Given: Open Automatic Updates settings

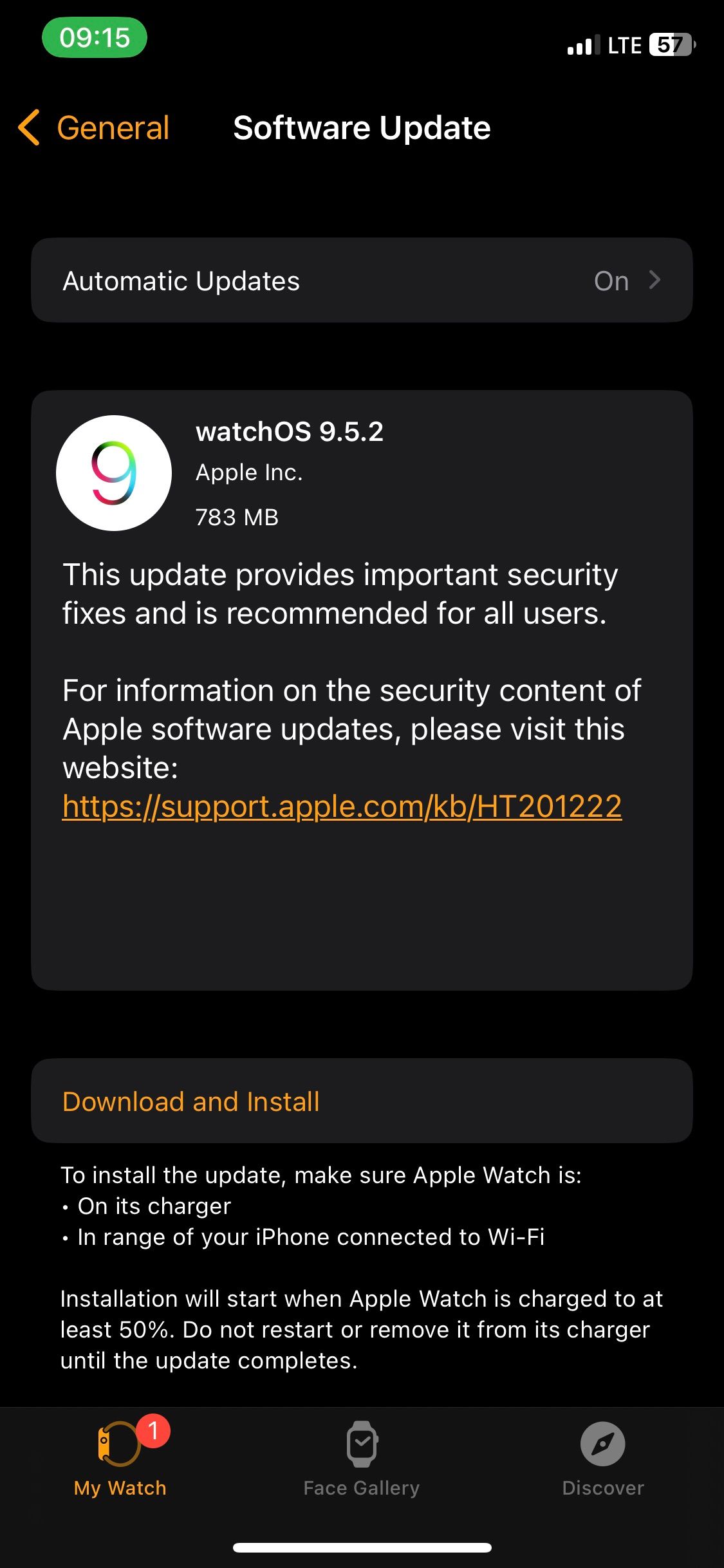Looking at the screenshot, I should pyautogui.click(x=362, y=281).
